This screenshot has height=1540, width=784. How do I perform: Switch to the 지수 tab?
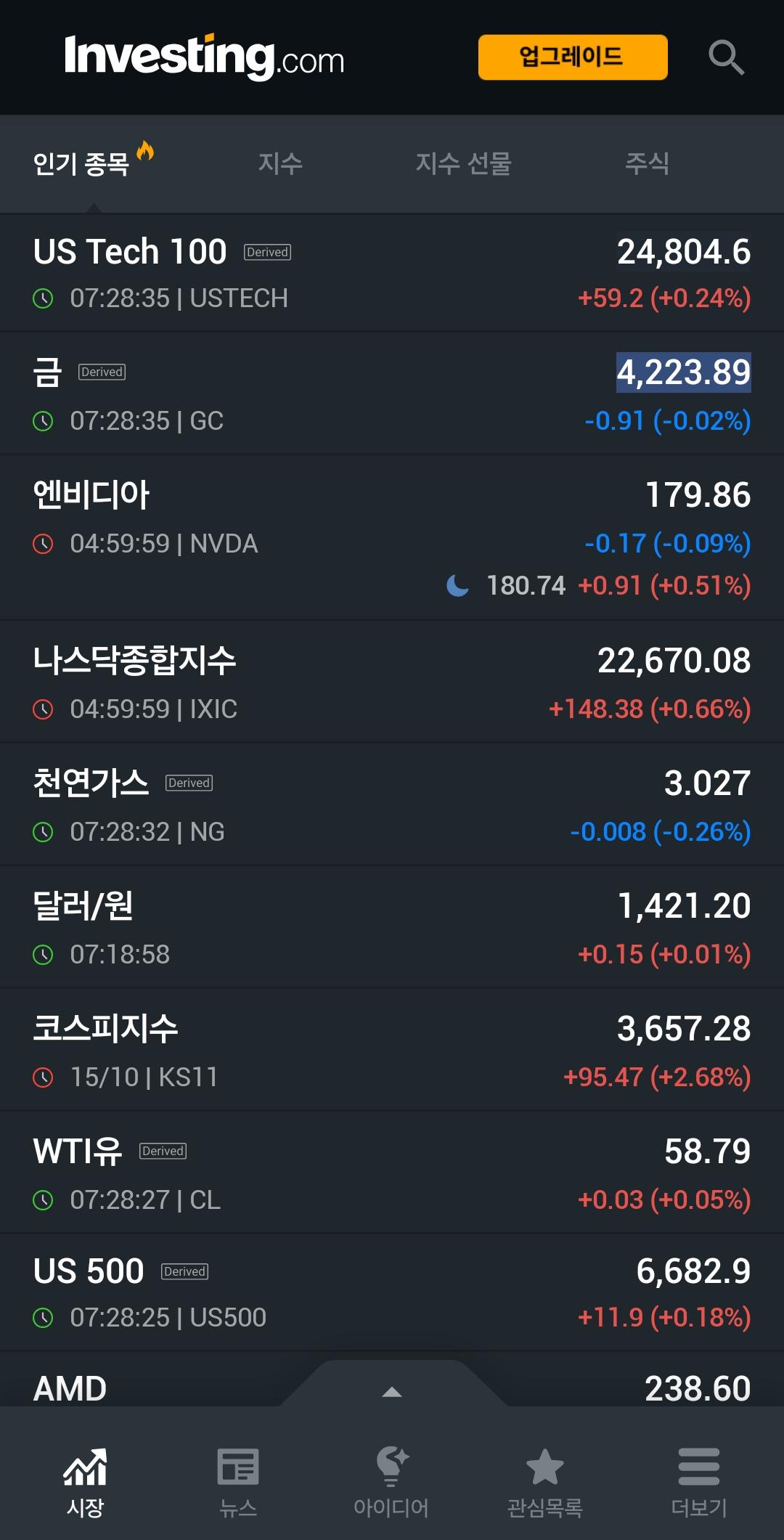coord(279,164)
